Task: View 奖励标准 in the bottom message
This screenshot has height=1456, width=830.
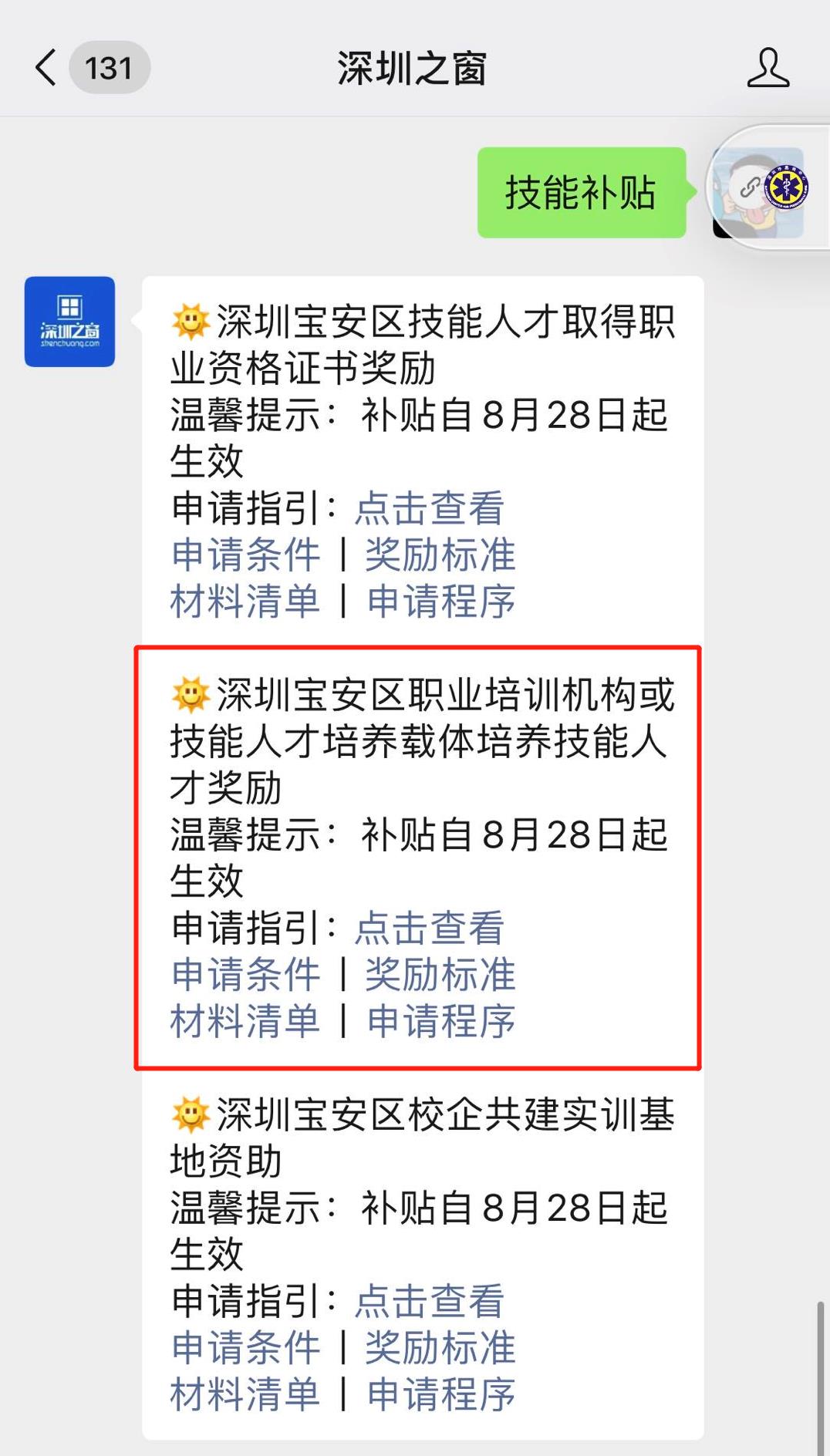Action: click(440, 1348)
